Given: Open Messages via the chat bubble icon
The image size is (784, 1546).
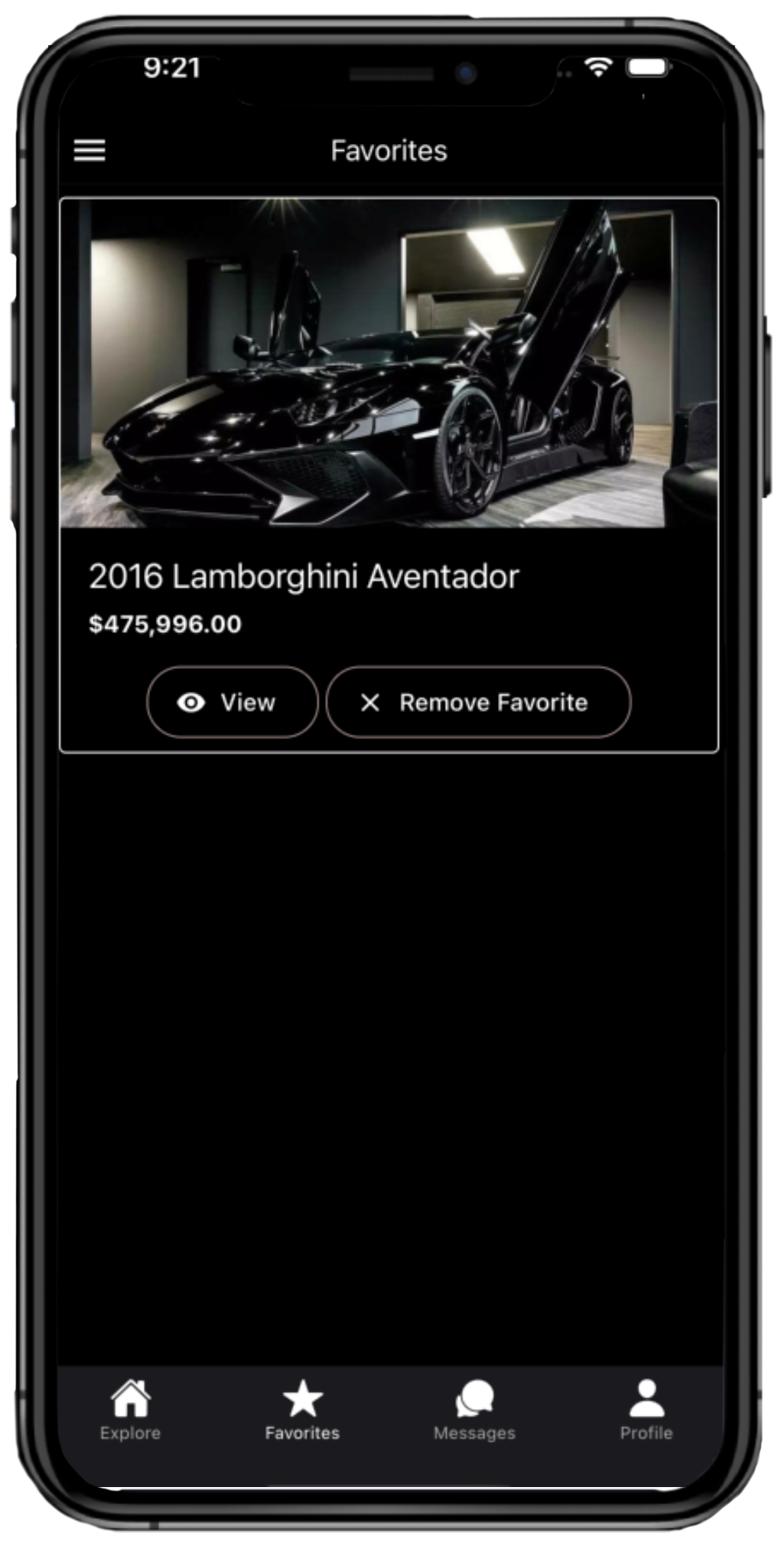Looking at the screenshot, I should (x=477, y=1396).
